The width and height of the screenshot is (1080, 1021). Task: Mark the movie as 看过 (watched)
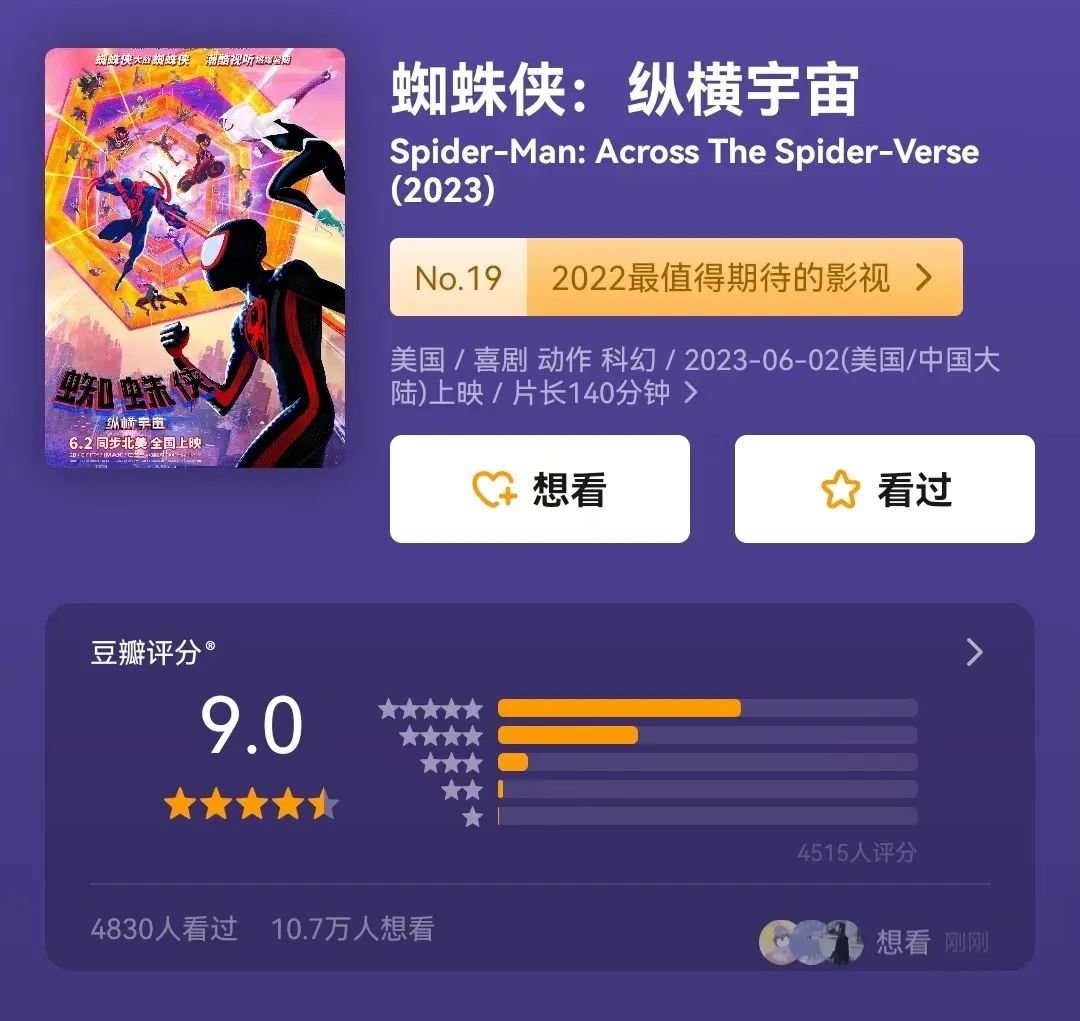[x=884, y=489]
